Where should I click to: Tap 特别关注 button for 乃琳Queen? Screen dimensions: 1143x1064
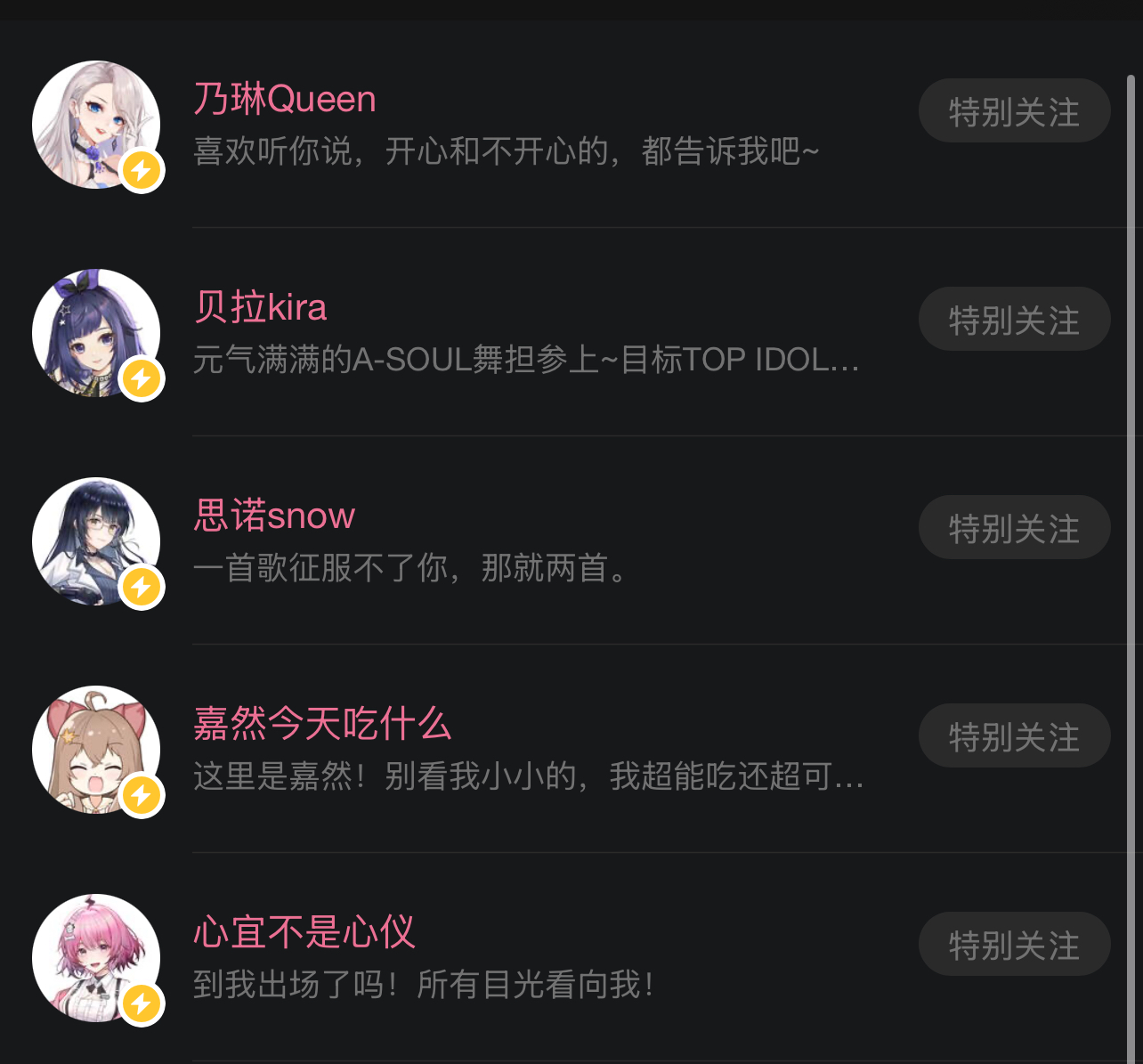(1014, 111)
